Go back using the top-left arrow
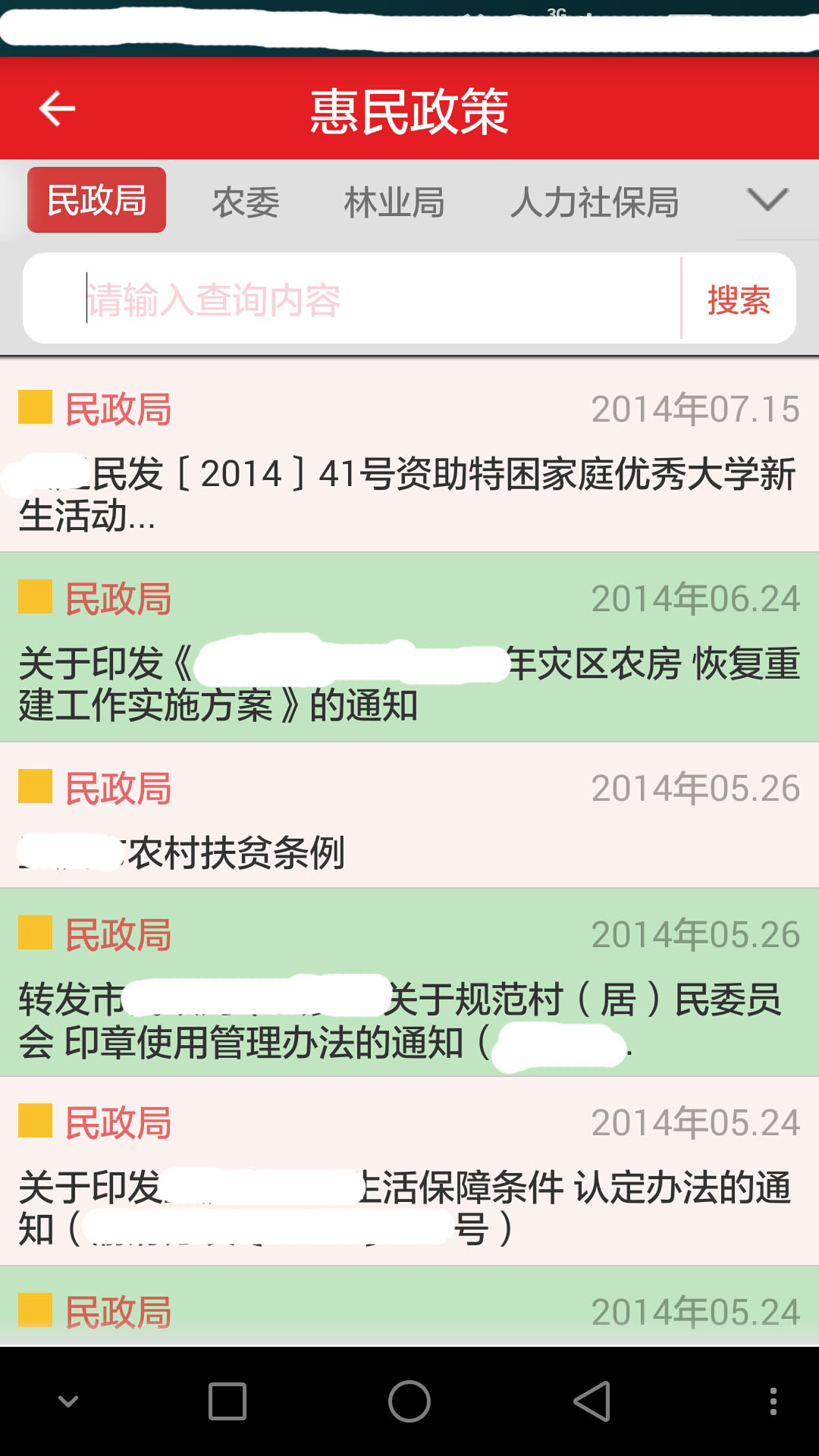 point(57,109)
